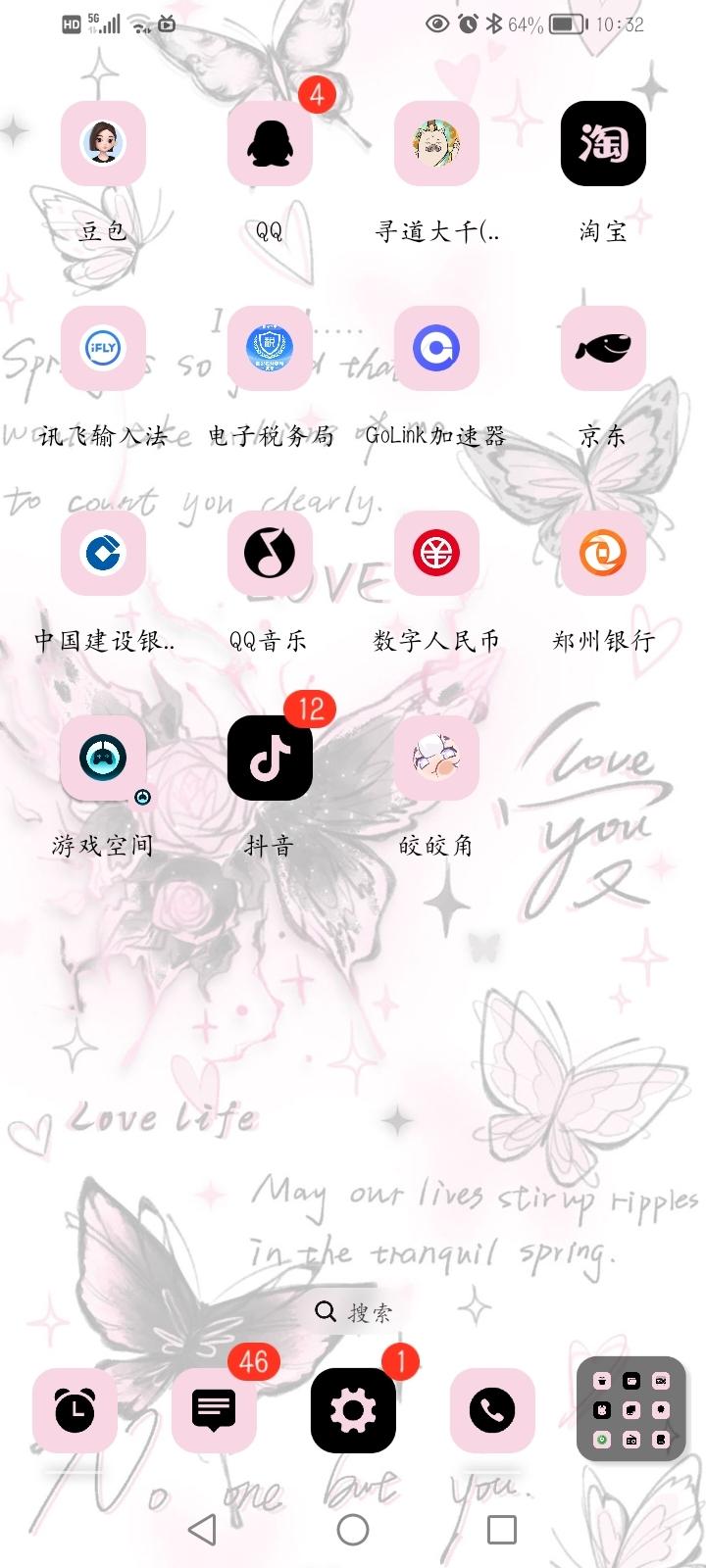This screenshot has height=1568, width=706.
Task: Open 抖音 with 12 notifications
Action: pyautogui.click(x=270, y=758)
